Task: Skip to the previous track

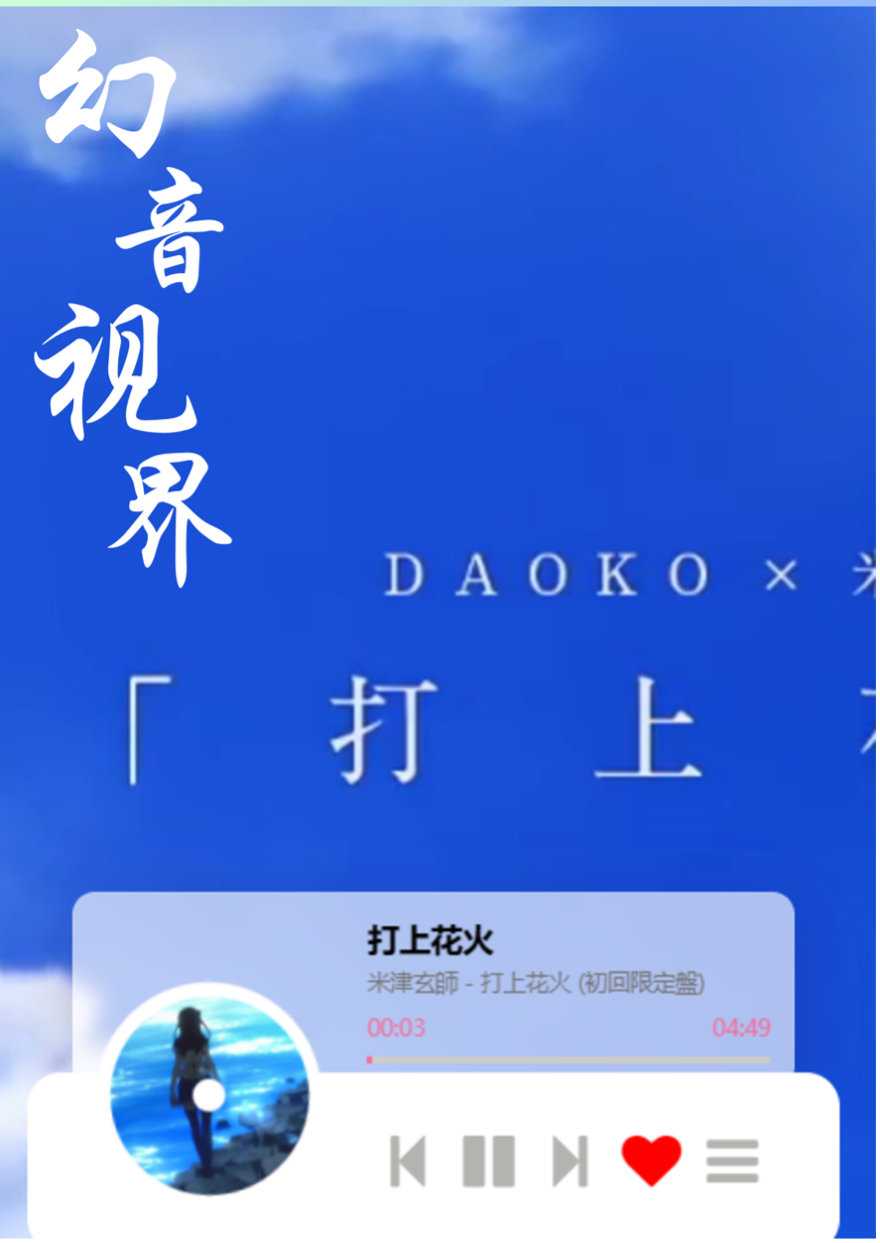Action: click(408, 1161)
